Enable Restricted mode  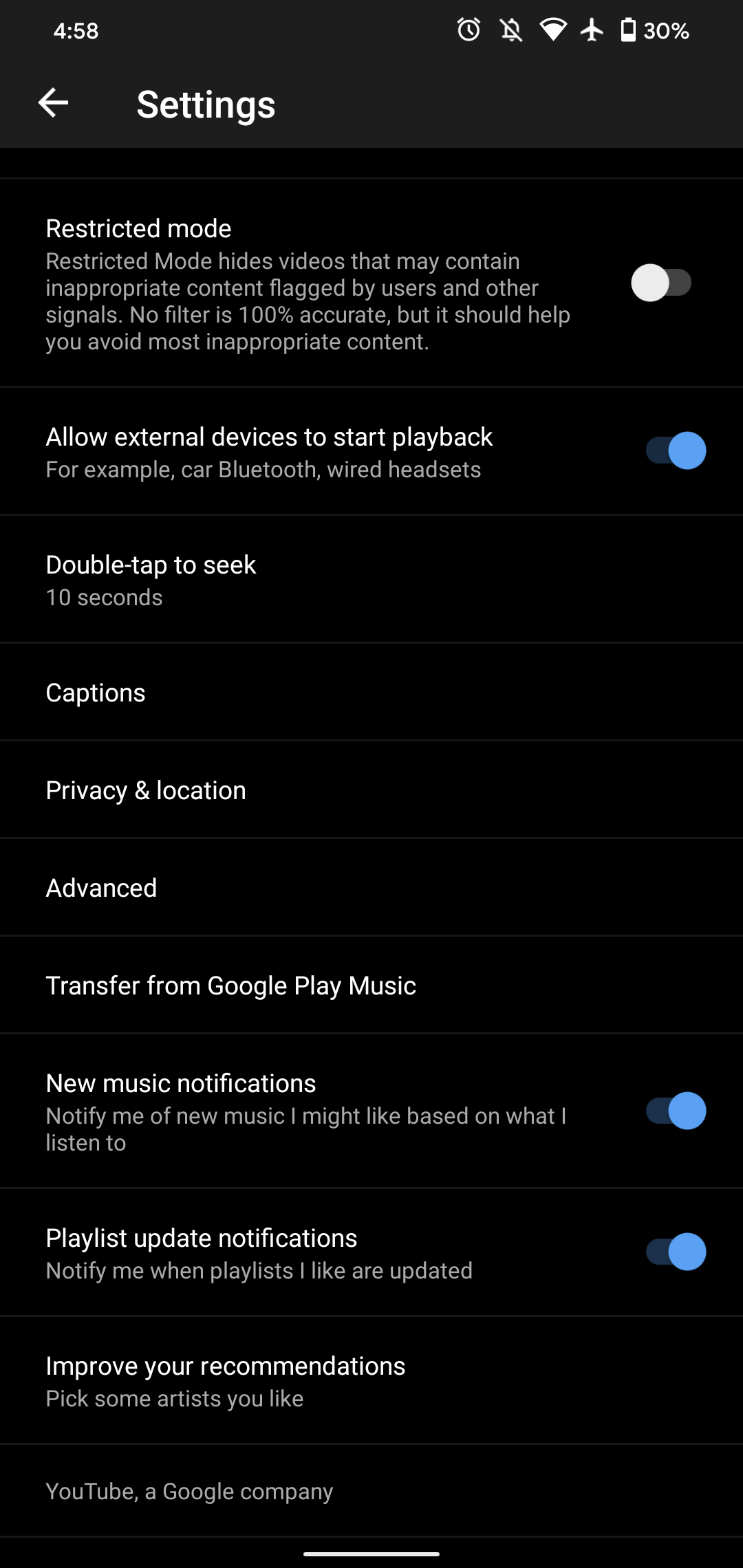pyautogui.click(x=661, y=283)
